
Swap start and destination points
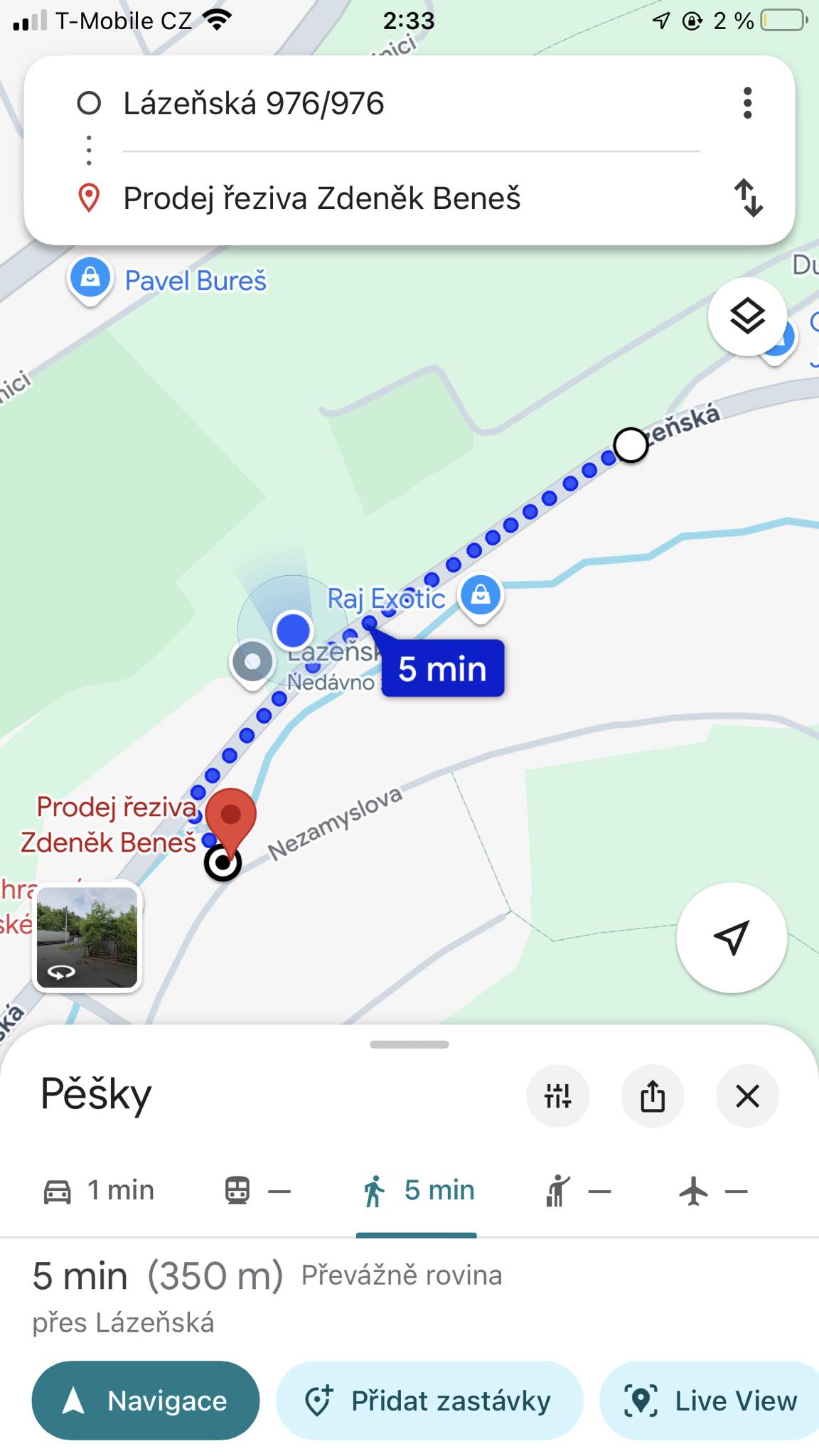coord(749,198)
